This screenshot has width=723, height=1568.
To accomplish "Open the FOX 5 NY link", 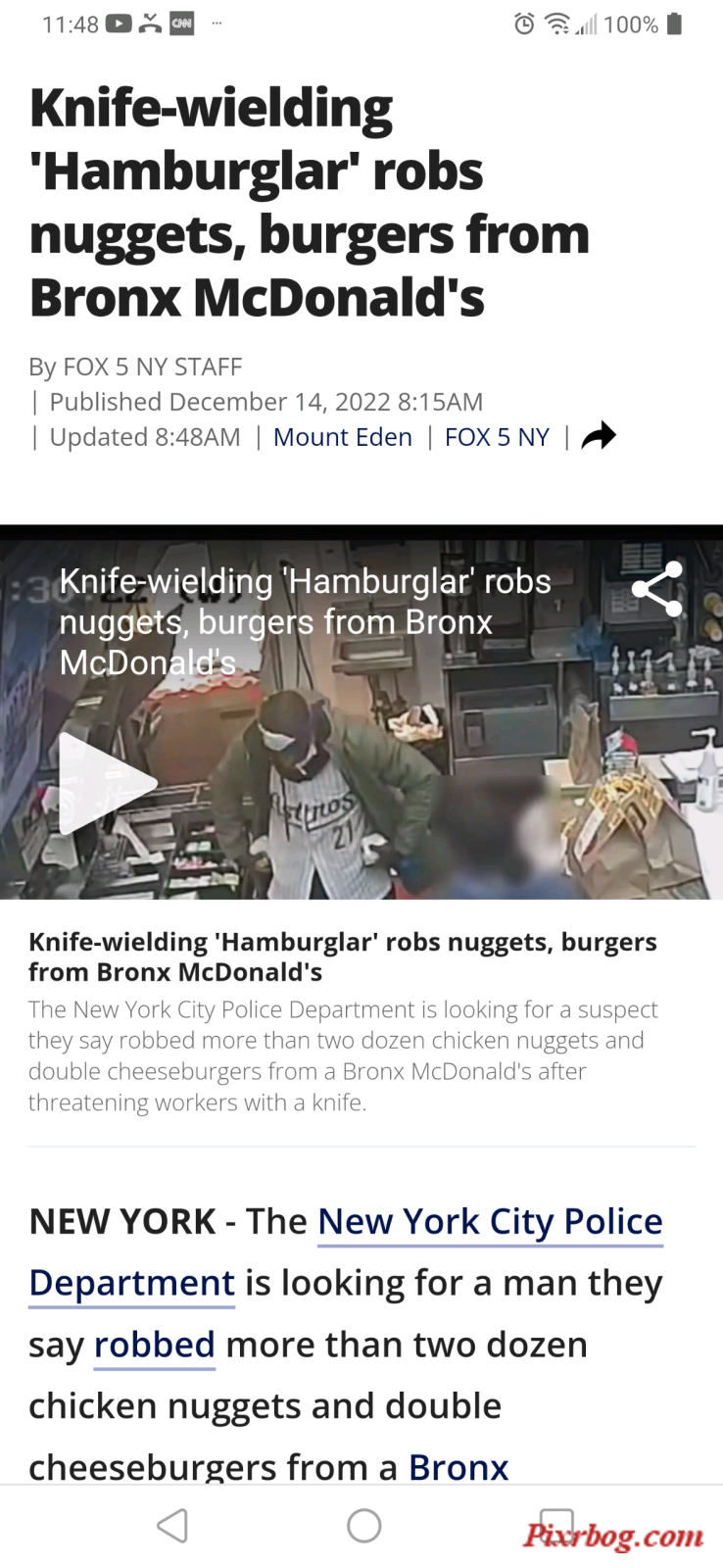I will coord(497,437).
